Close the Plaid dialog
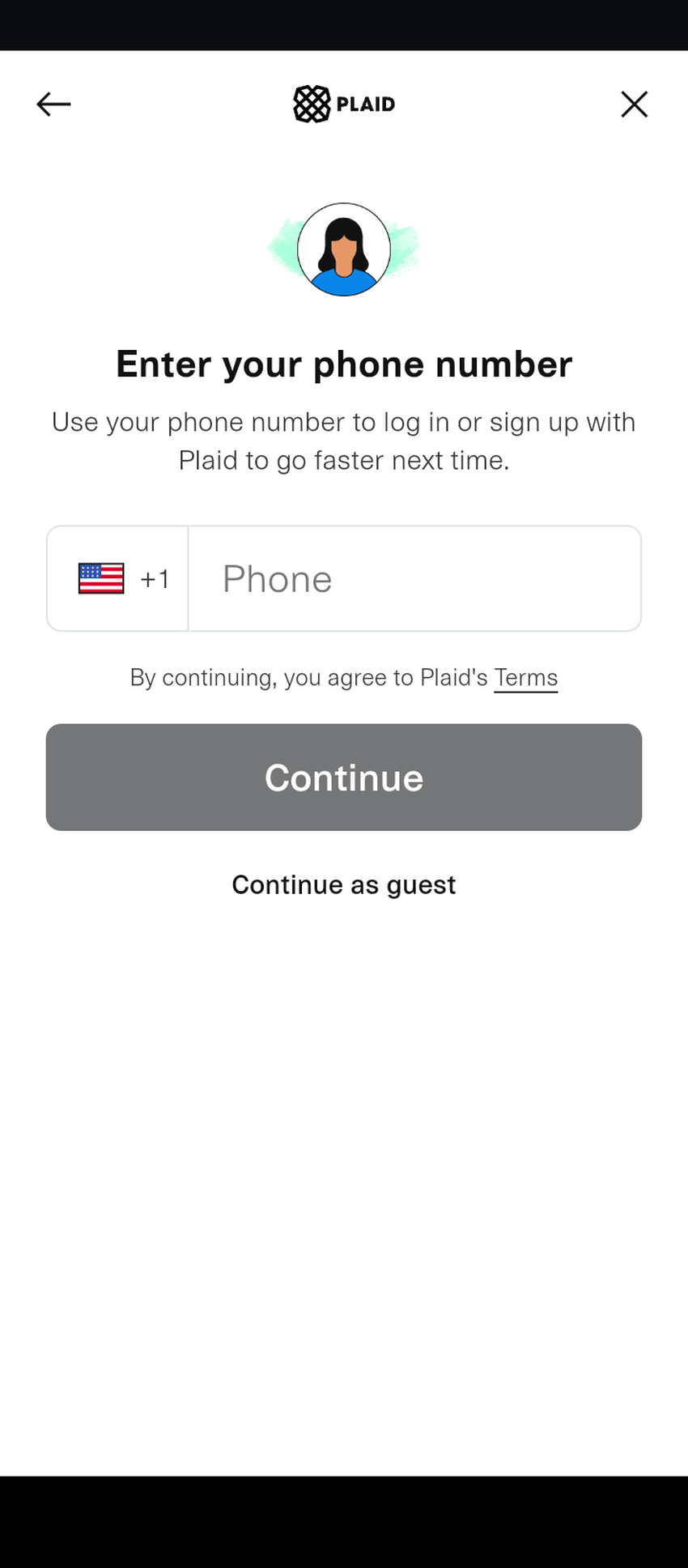This screenshot has height=1568, width=688. pyautogui.click(x=634, y=104)
